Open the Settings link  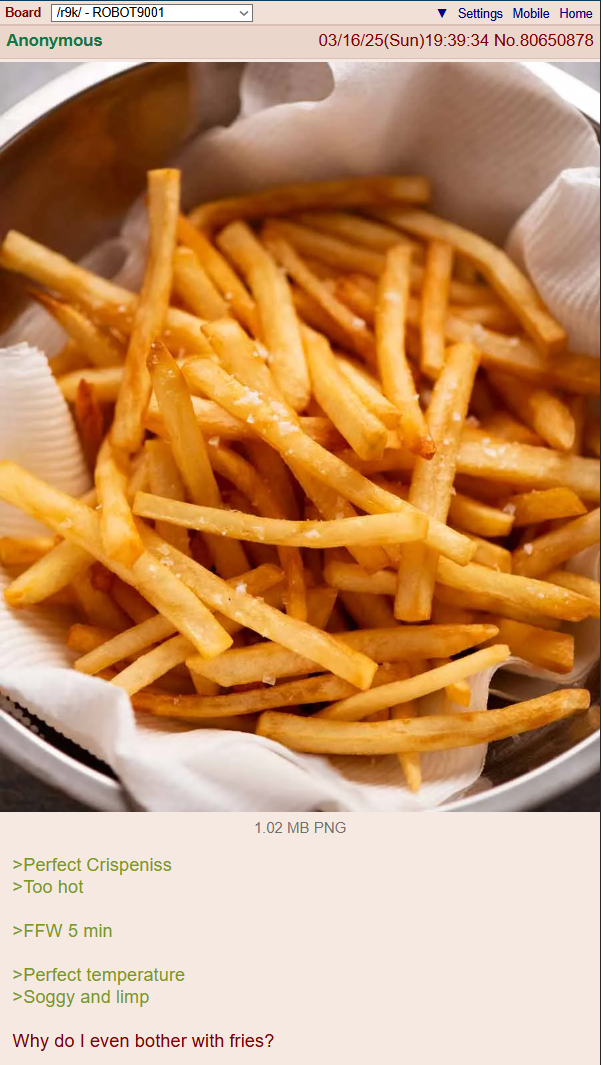(480, 13)
